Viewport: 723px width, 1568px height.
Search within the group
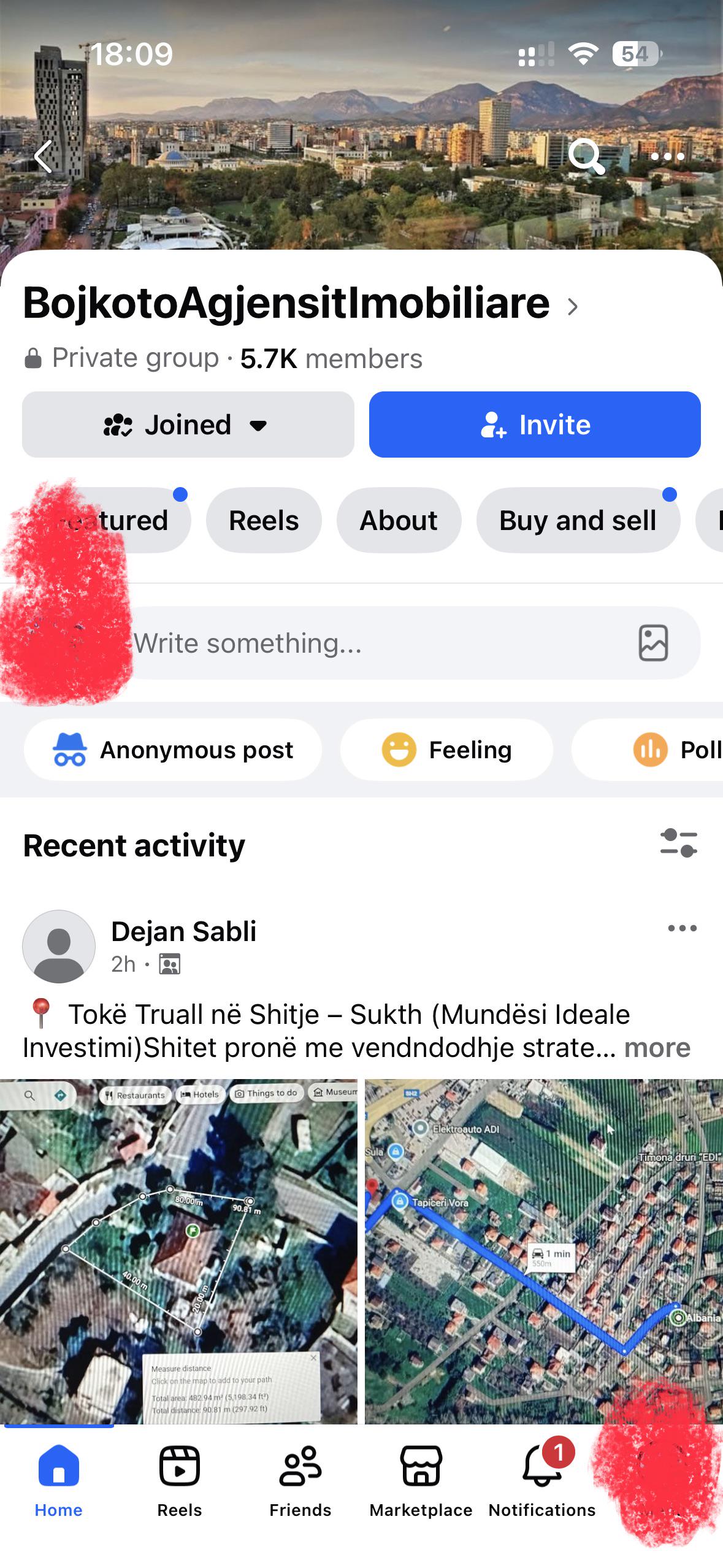pyautogui.click(x=586, y=156)
